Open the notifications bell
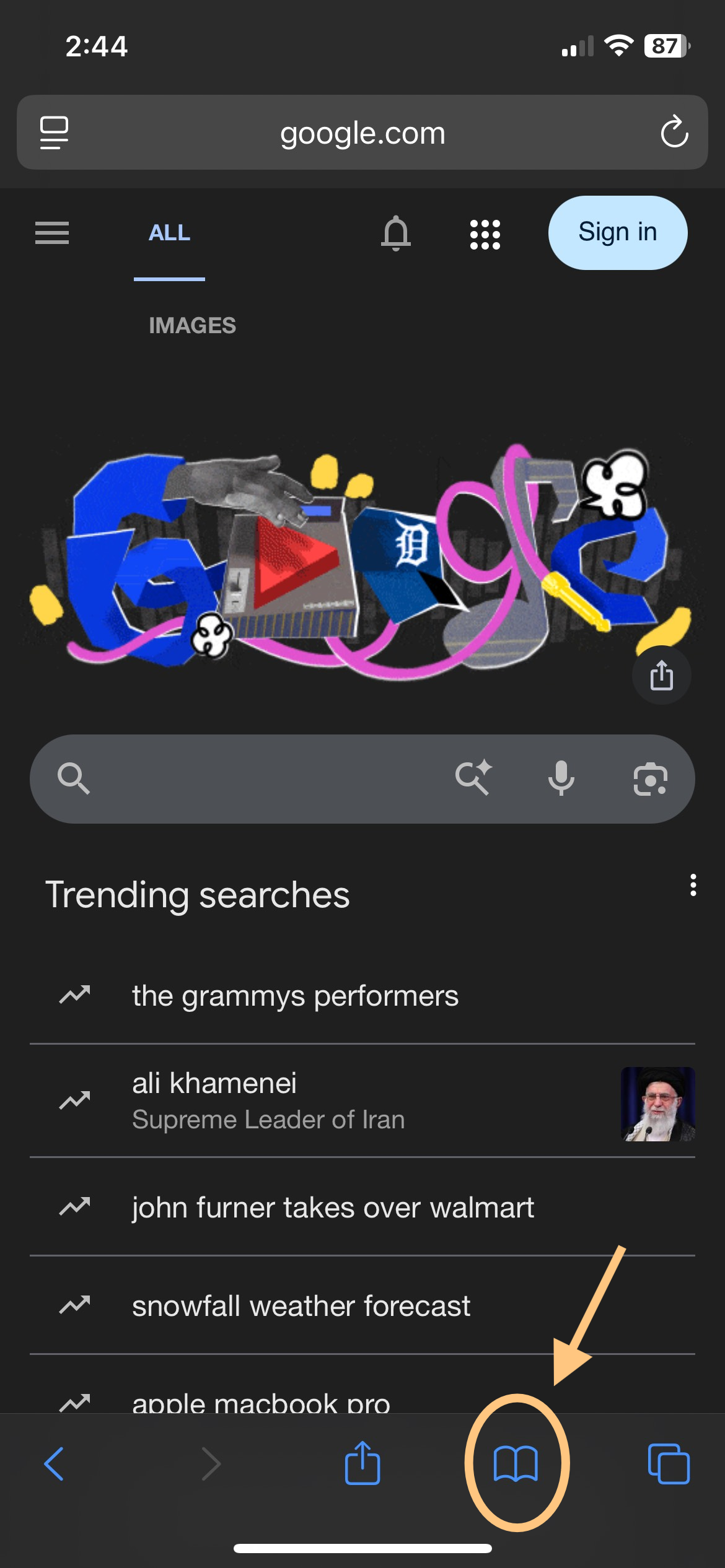Viewport: 725px width, 1568px height. coord(397,233)
